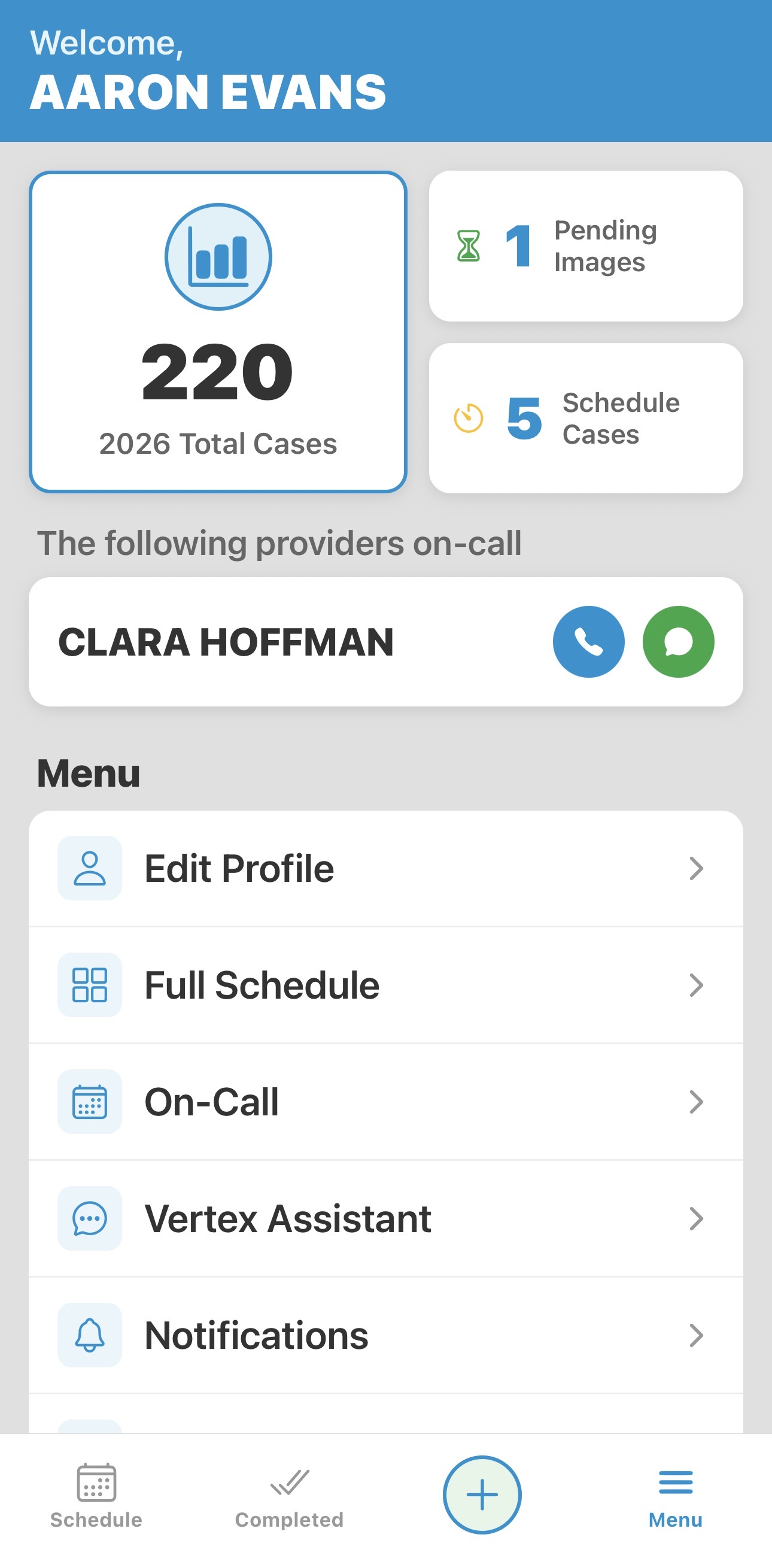Open the On-Call menu row
Screen dimensions: 772x1568
(385, 1102)
